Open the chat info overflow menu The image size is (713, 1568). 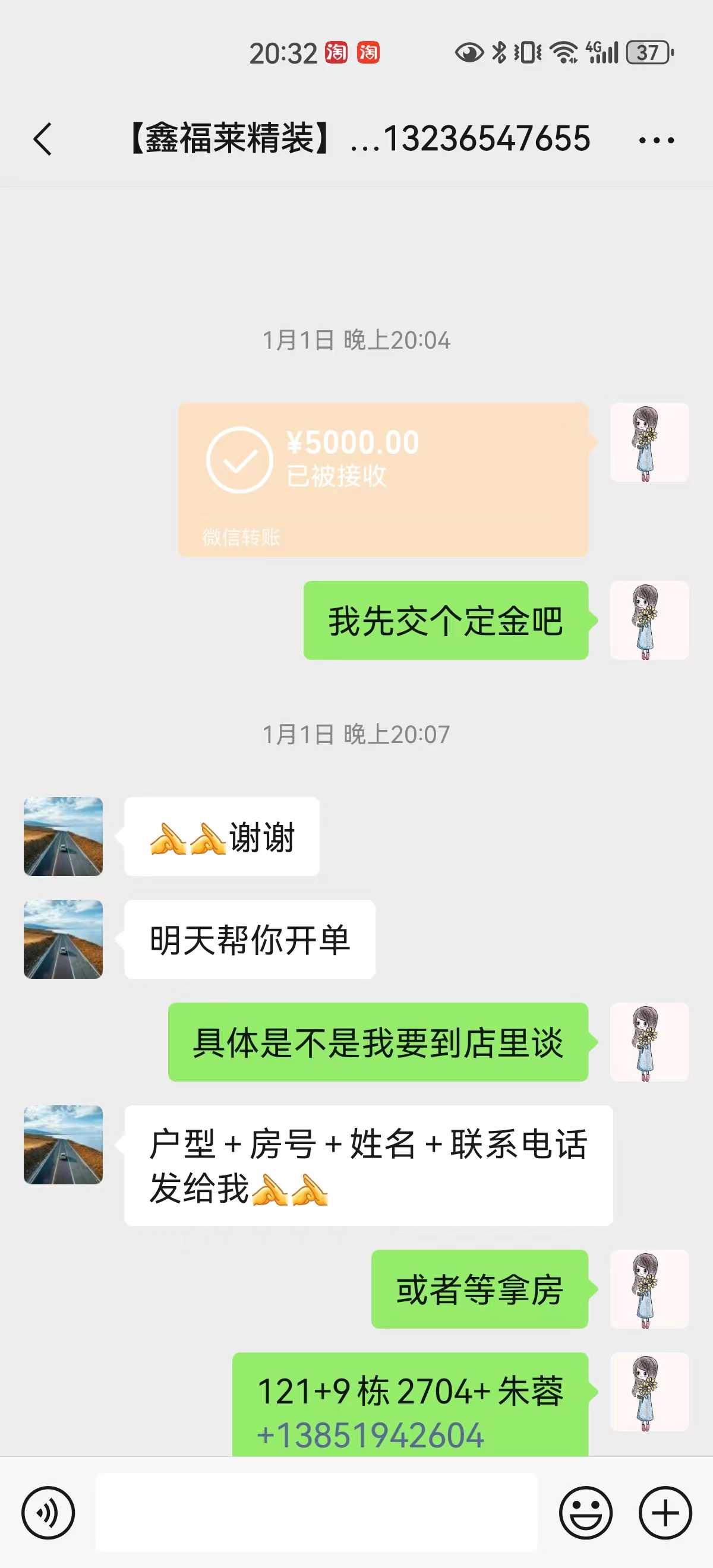click(656, 141)
